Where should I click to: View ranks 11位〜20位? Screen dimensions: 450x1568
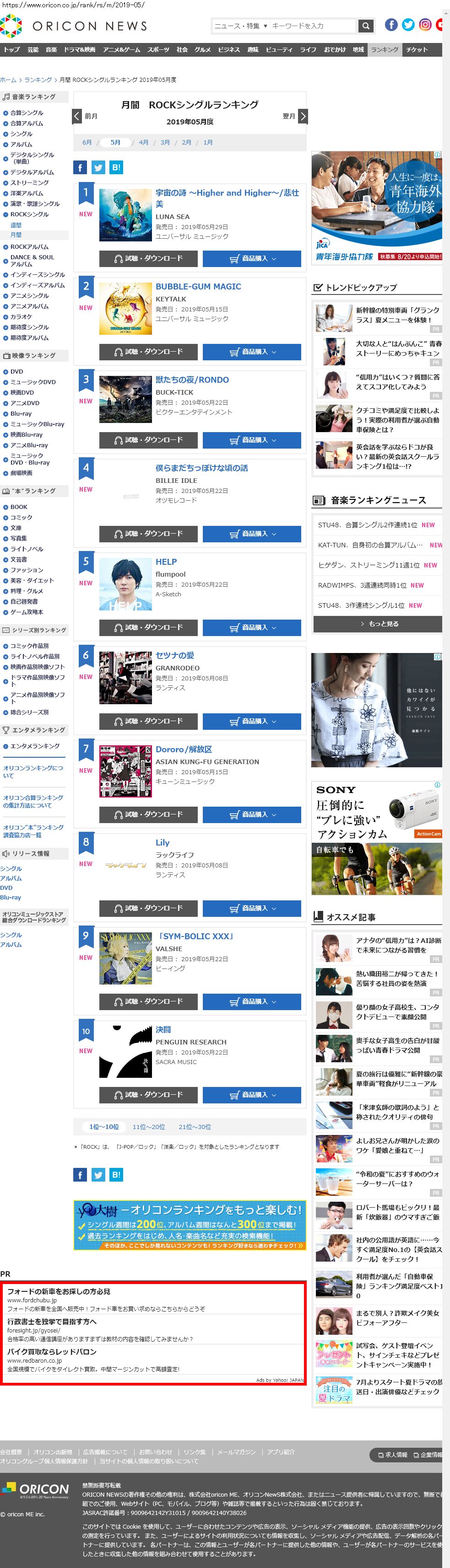point(149,1127)
